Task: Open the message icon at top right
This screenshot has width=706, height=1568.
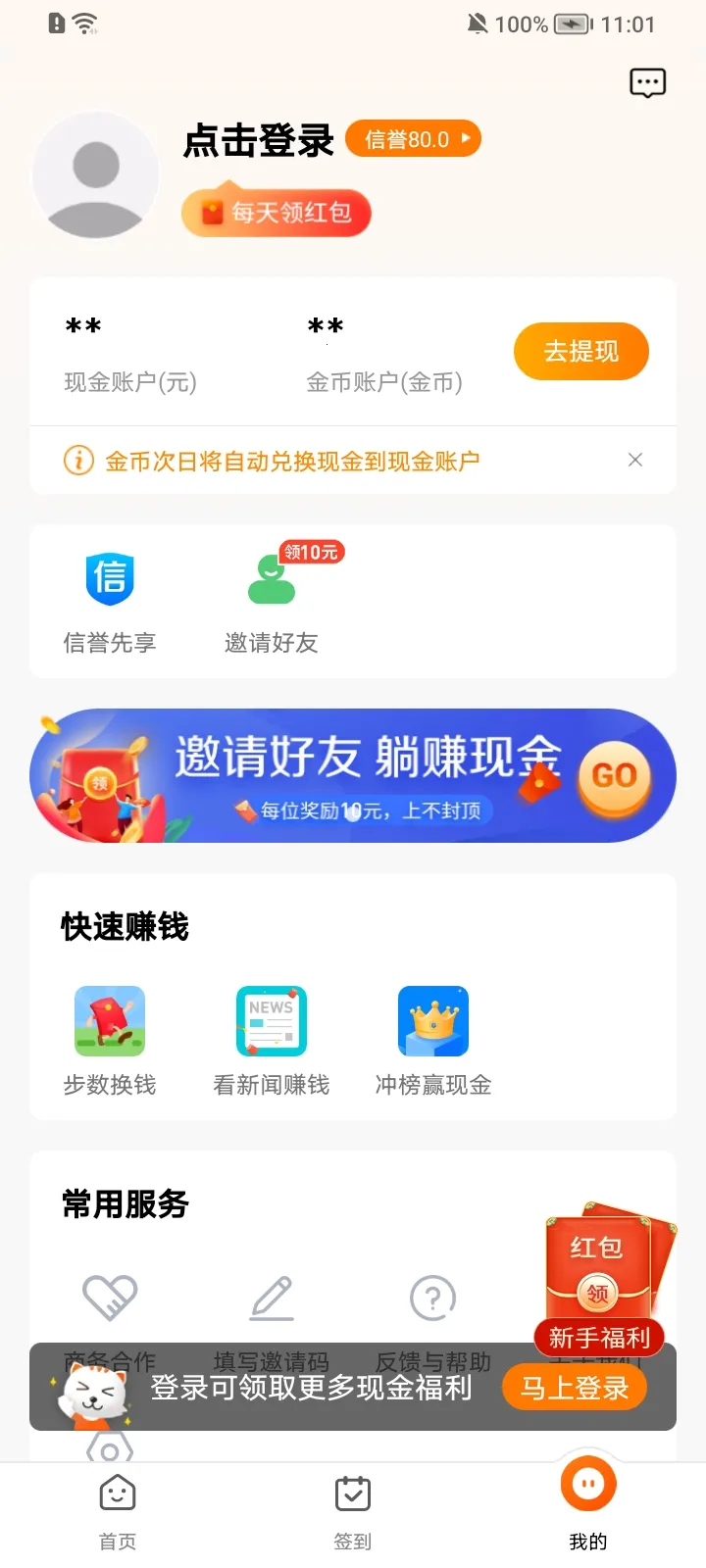Action: pos(647,82)
